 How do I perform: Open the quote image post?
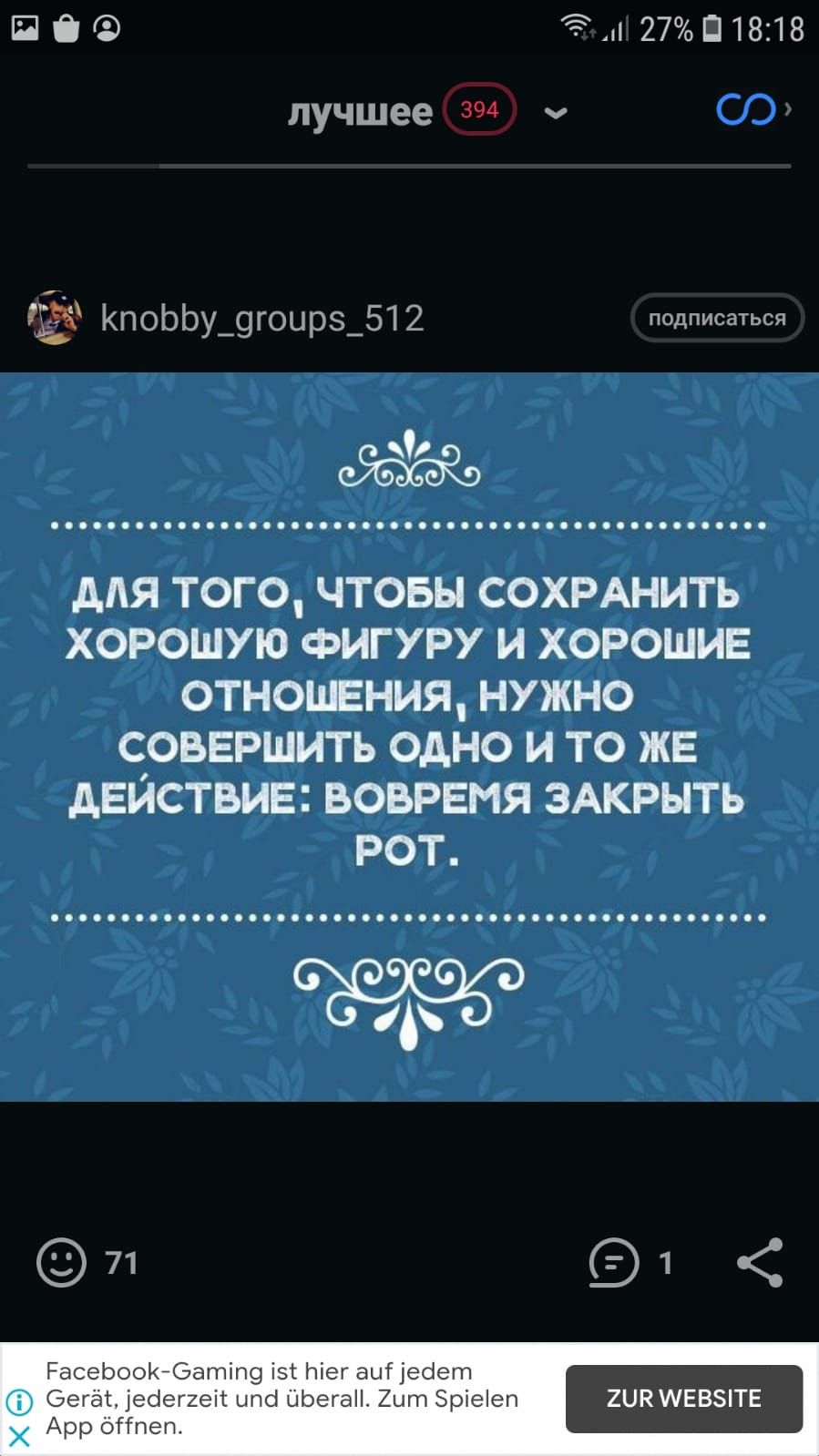(409, 736)
